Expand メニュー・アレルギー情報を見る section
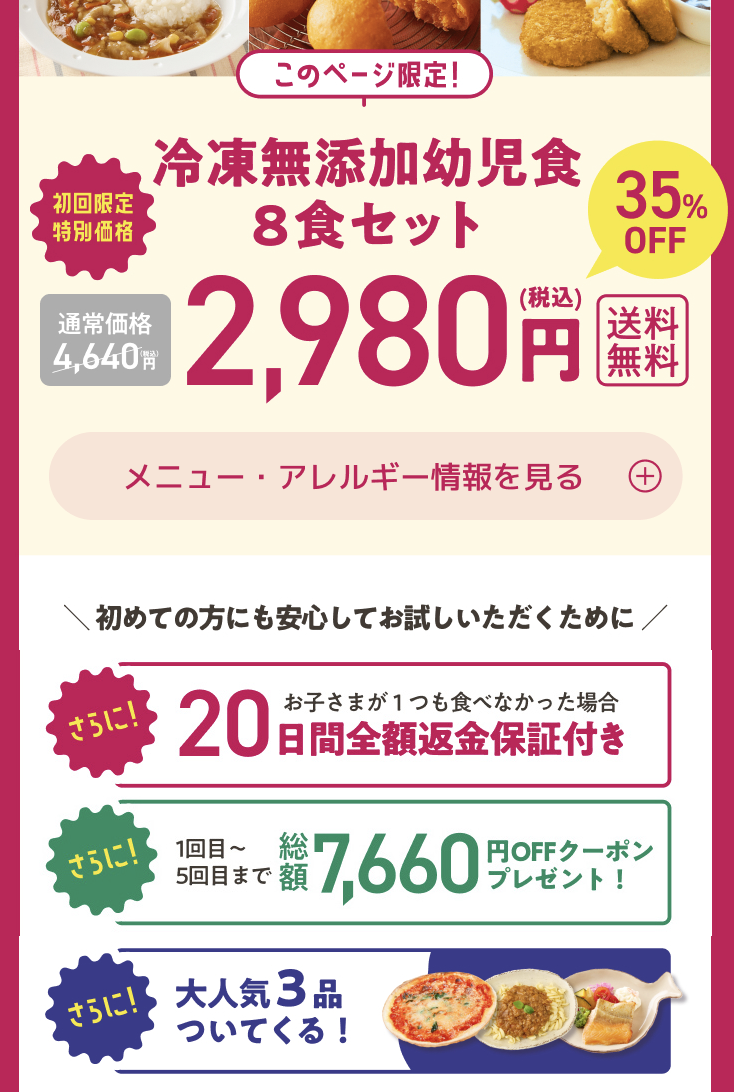Screen dimensions: 734x1092 366,477
